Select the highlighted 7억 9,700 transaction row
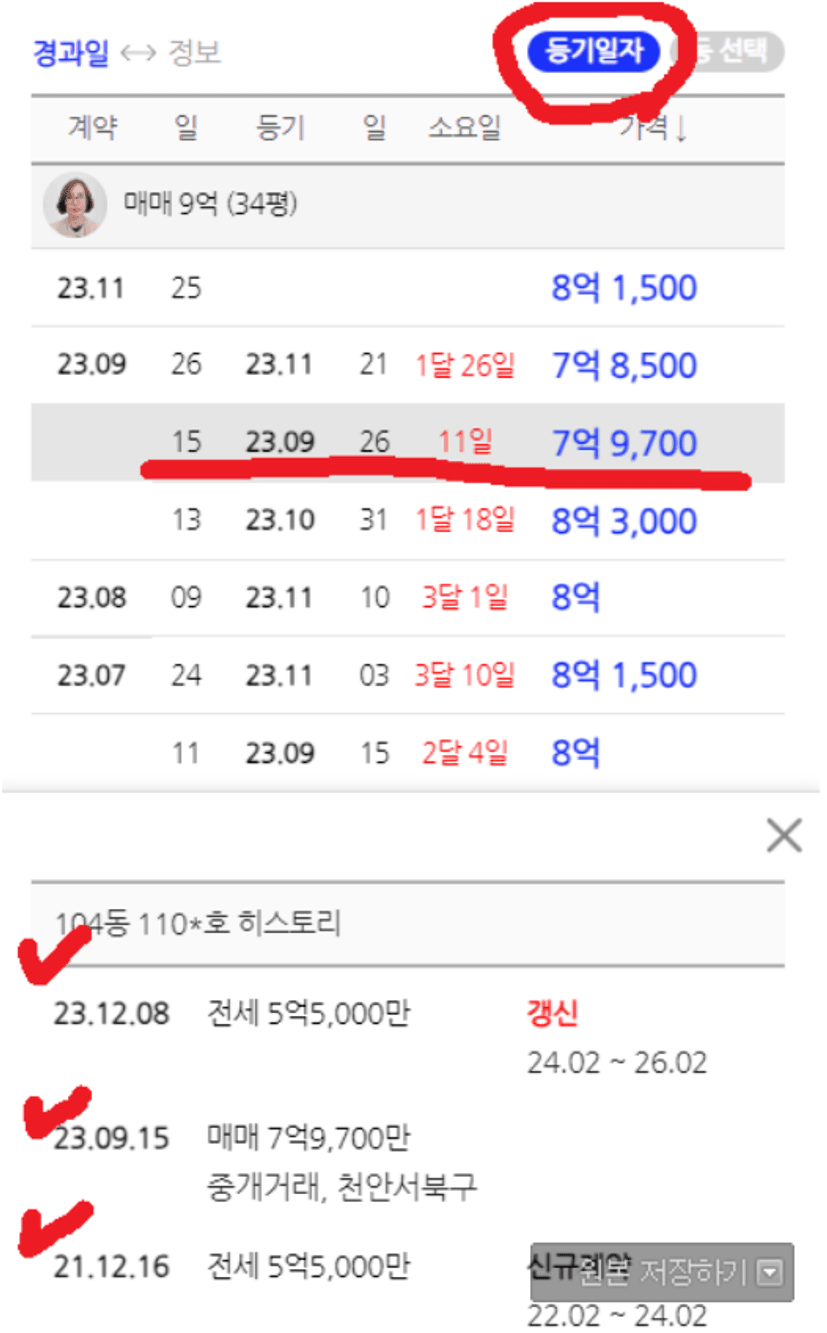This screenshot has height=1333, width=827. [x=408, y=443]
